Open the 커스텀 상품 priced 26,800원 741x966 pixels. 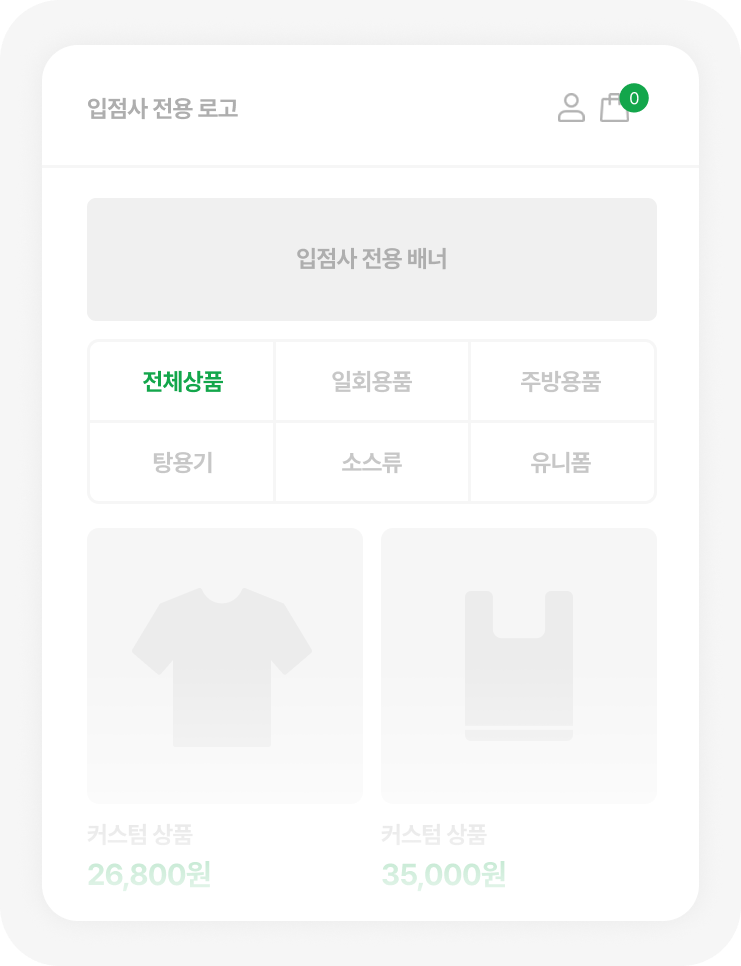tap(149, 874)
